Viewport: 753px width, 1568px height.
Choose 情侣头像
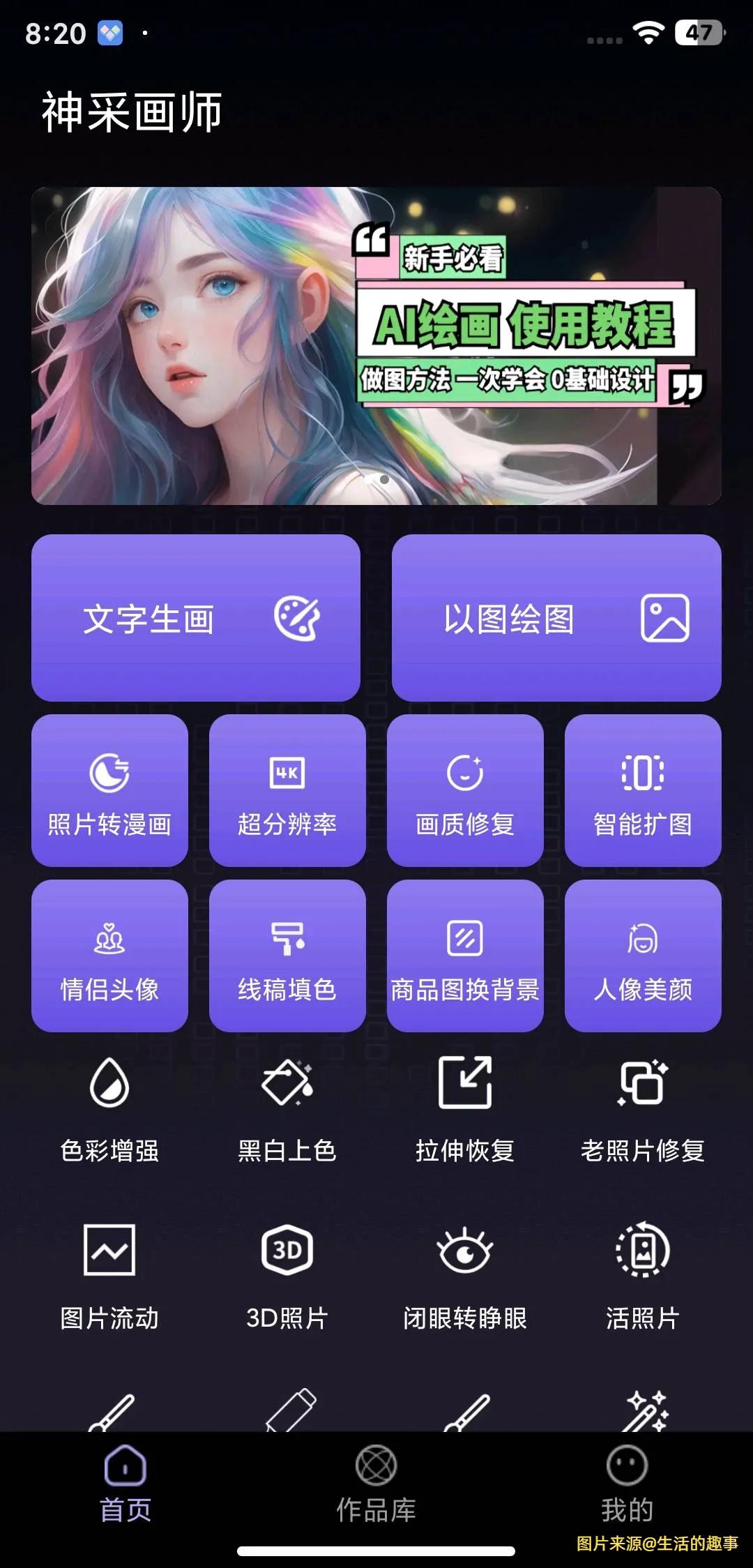(109, 956)
